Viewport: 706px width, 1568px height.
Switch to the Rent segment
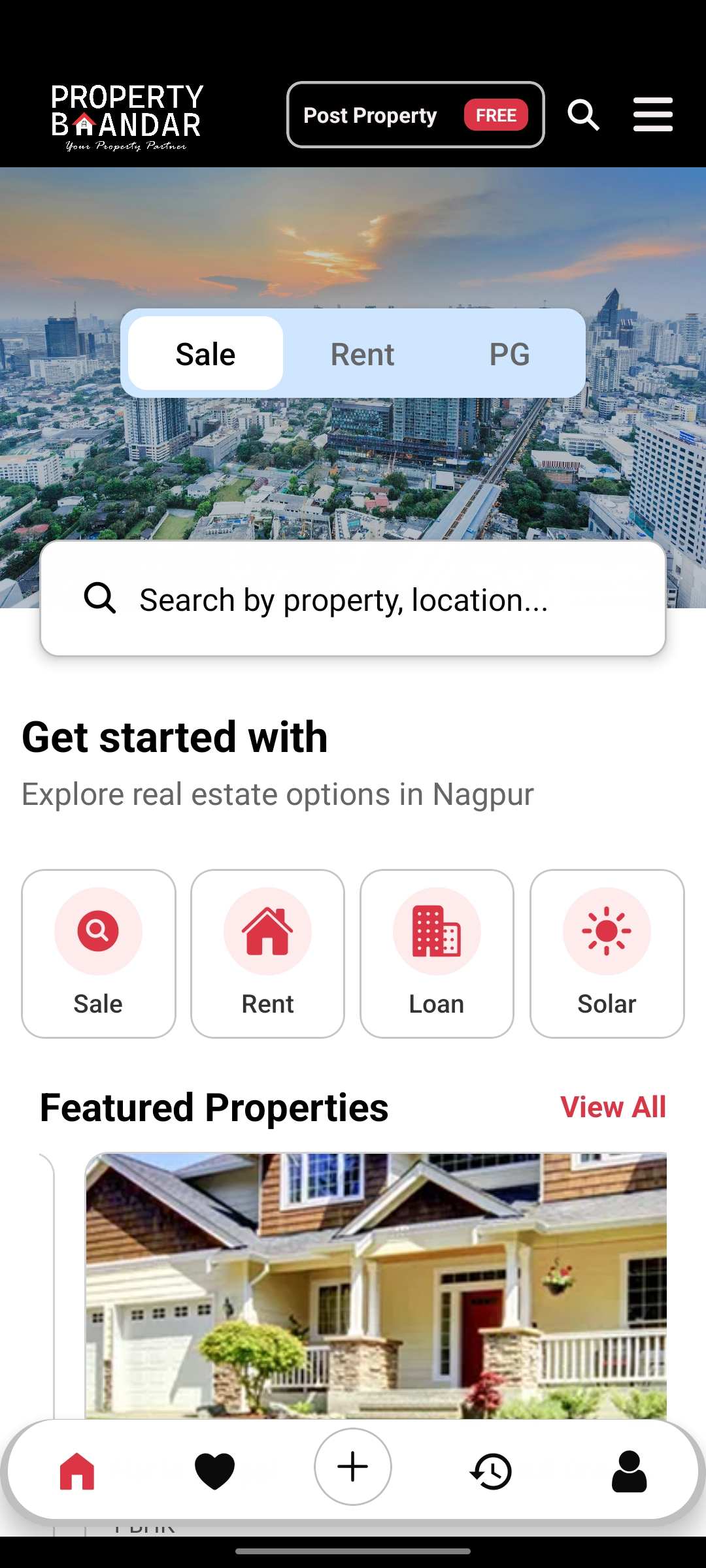[362, 354]
